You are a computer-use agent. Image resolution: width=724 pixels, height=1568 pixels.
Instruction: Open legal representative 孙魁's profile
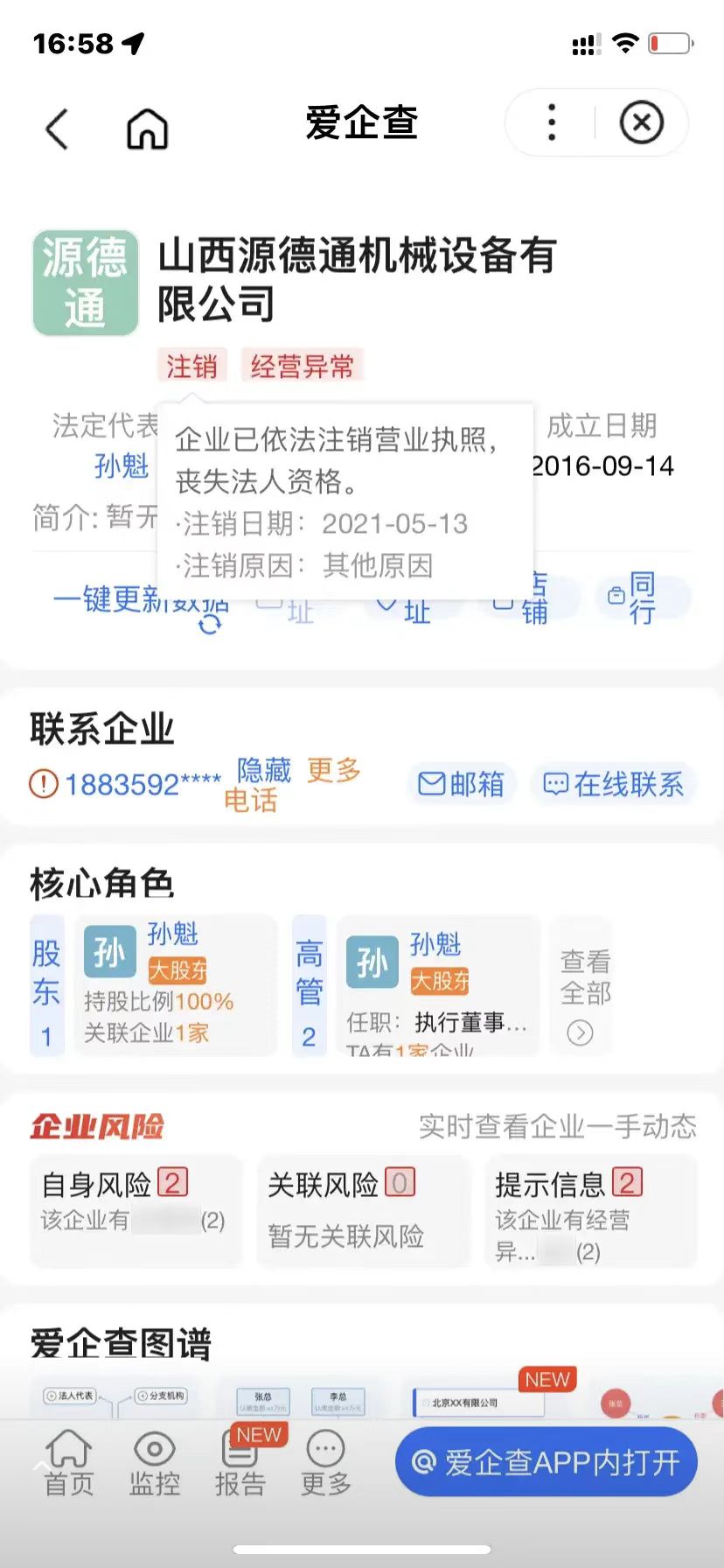point(122,465)
